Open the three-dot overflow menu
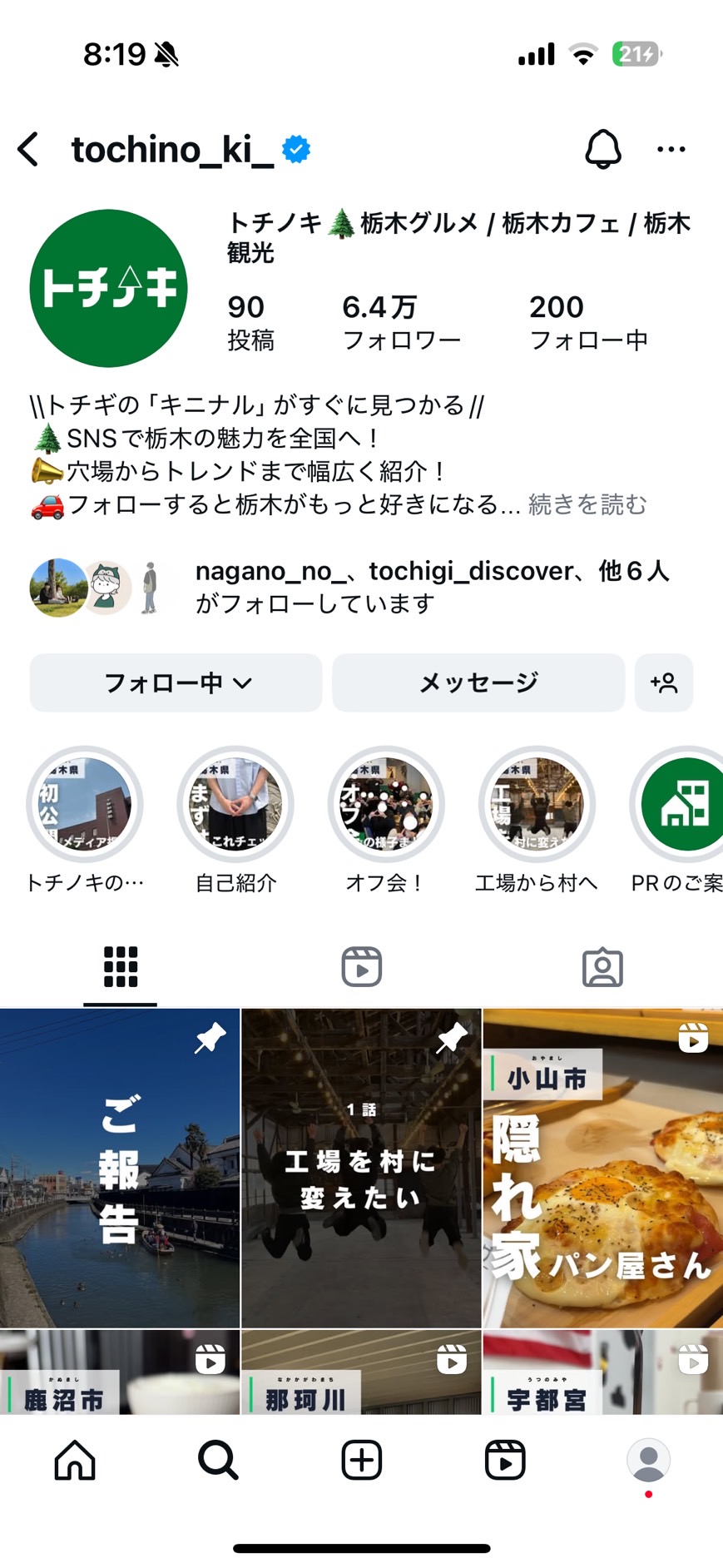Viewport: 723px width, 1568px height. [x=671, y=150]
